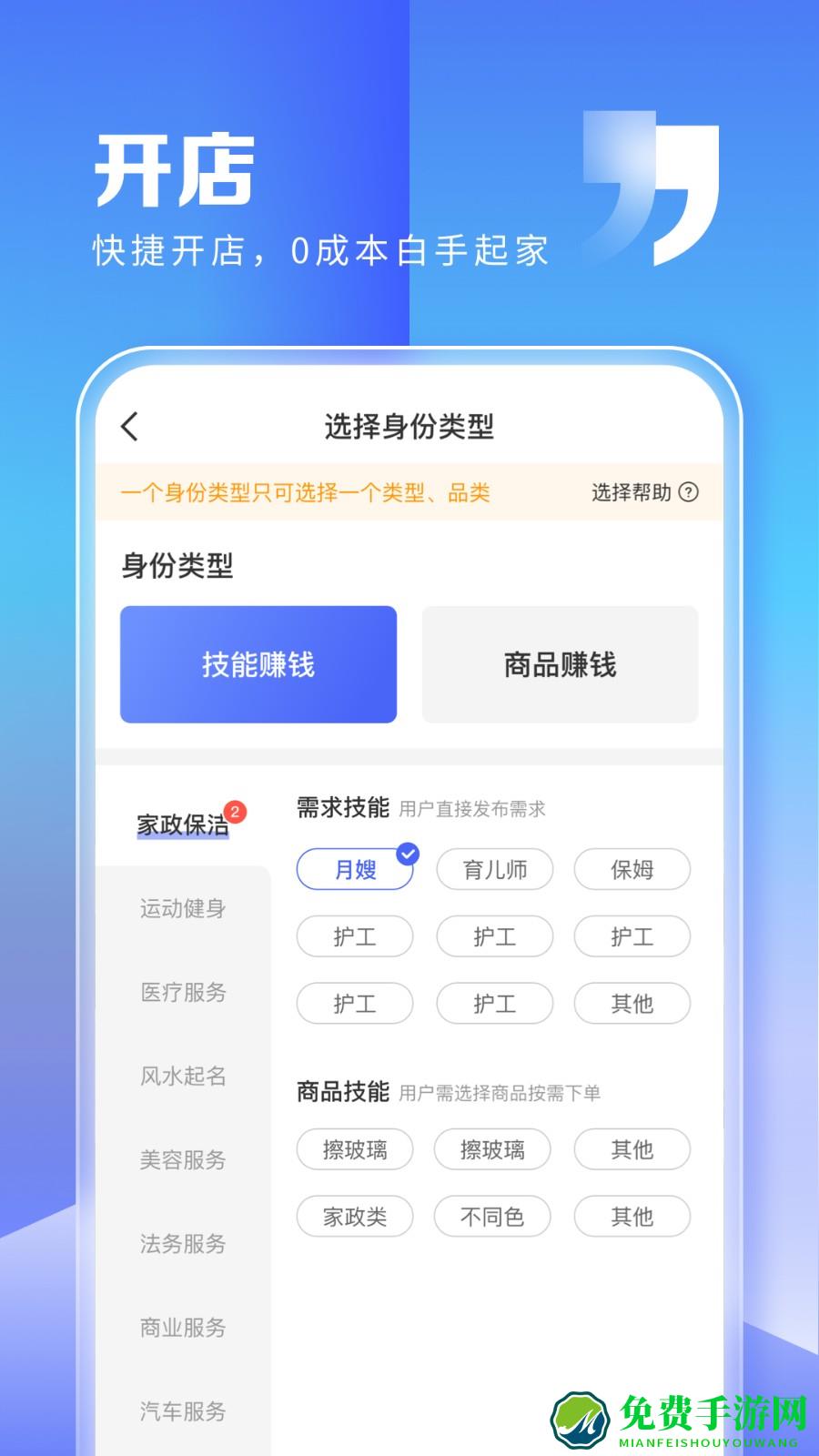Open the 风水起名 category
This screenshot has height=1456, width=819.
[x=183, y=1077]
